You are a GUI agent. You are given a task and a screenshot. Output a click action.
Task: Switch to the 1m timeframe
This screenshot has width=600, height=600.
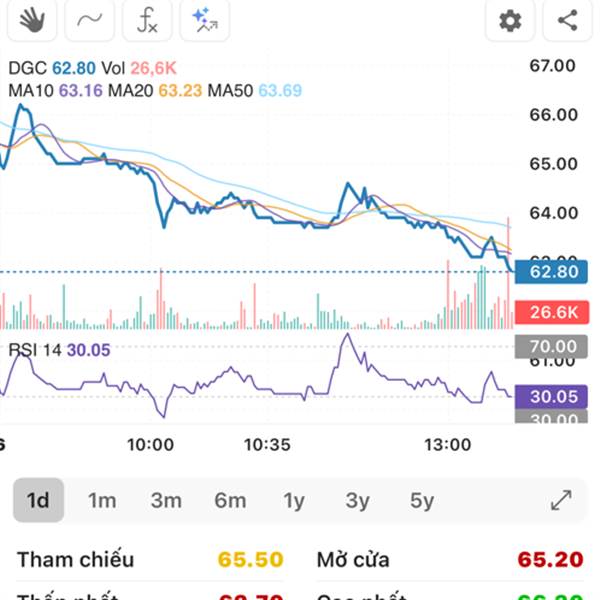click(102, 500)
